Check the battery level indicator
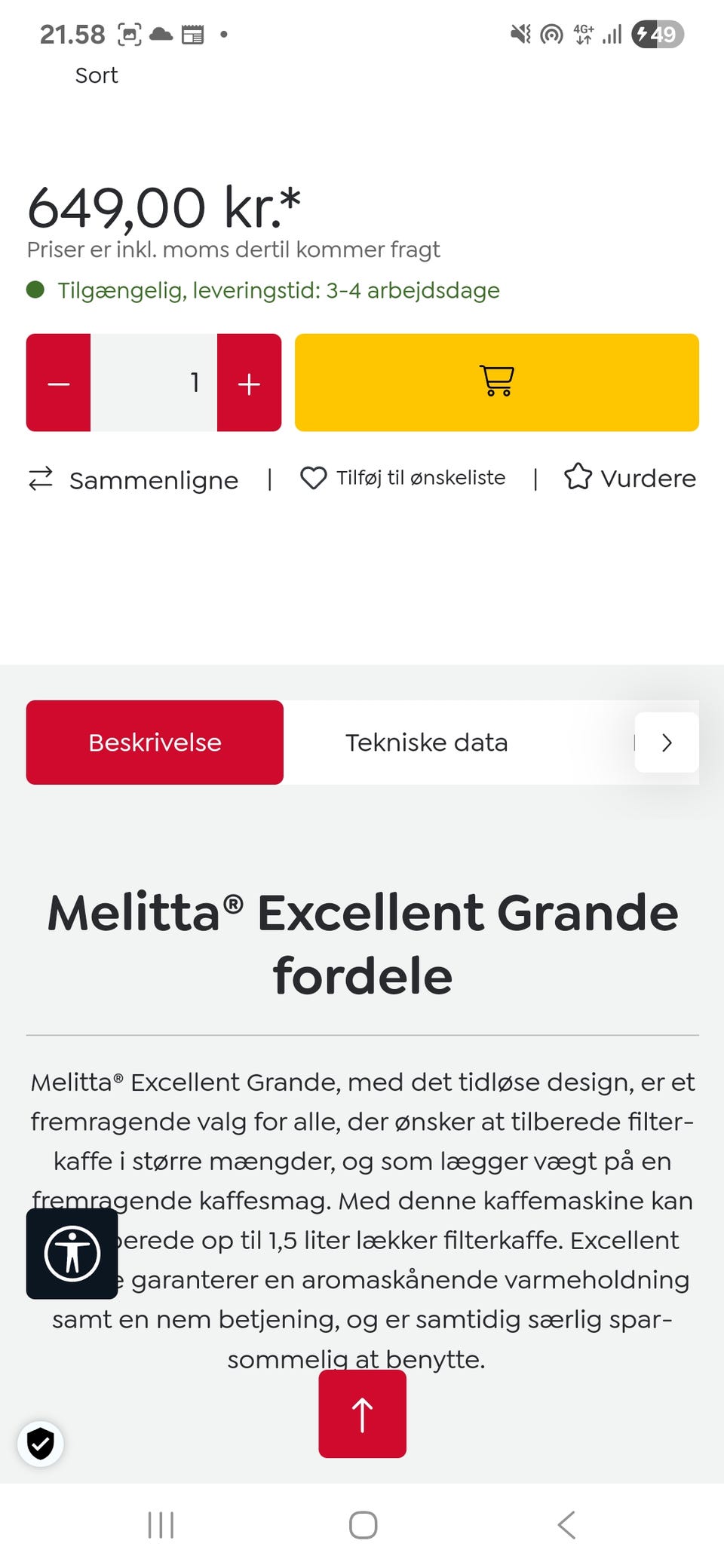 (x=655, y=33)
